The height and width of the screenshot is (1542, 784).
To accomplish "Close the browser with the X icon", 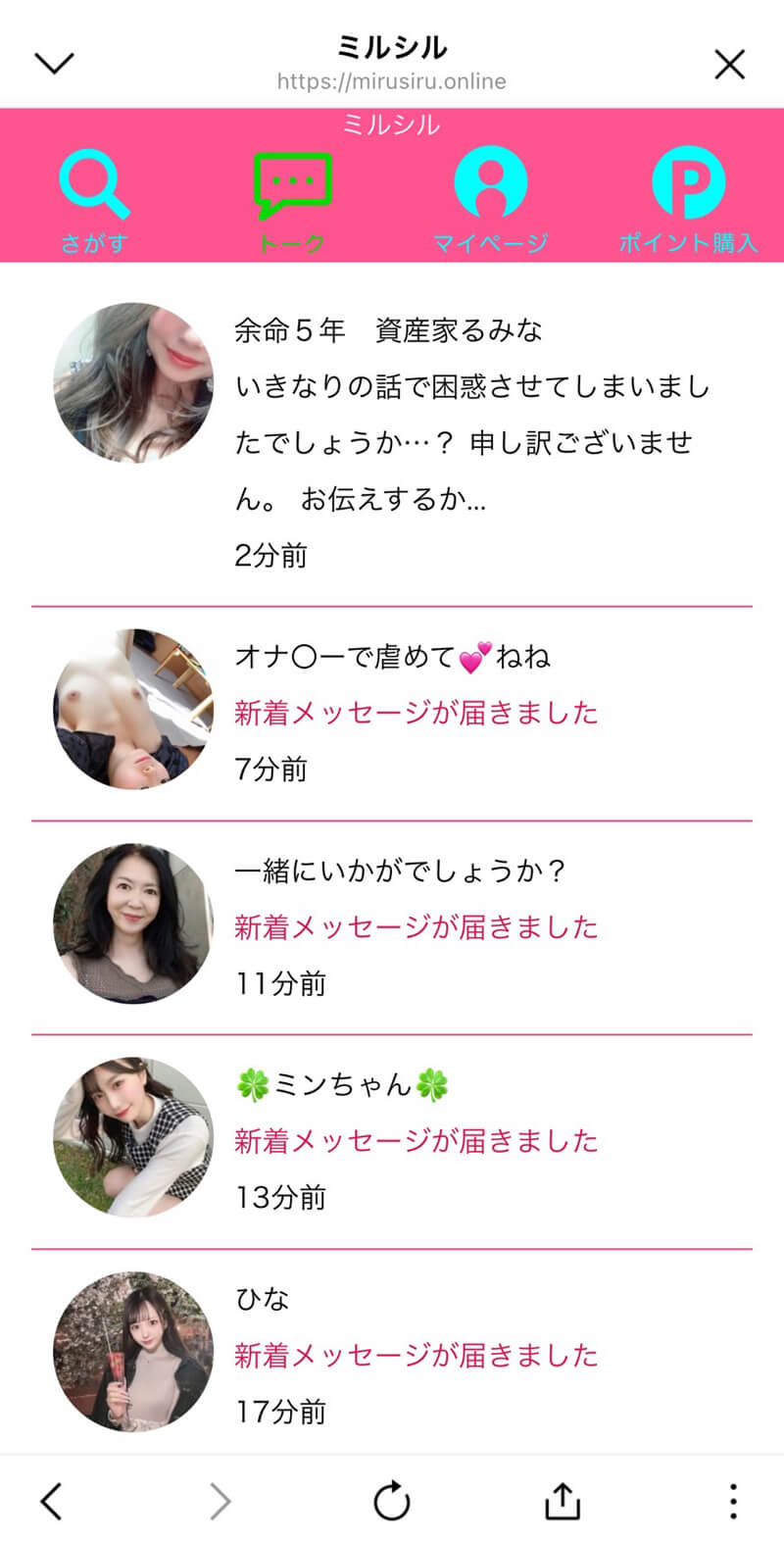I will click(x=729, y=65).
